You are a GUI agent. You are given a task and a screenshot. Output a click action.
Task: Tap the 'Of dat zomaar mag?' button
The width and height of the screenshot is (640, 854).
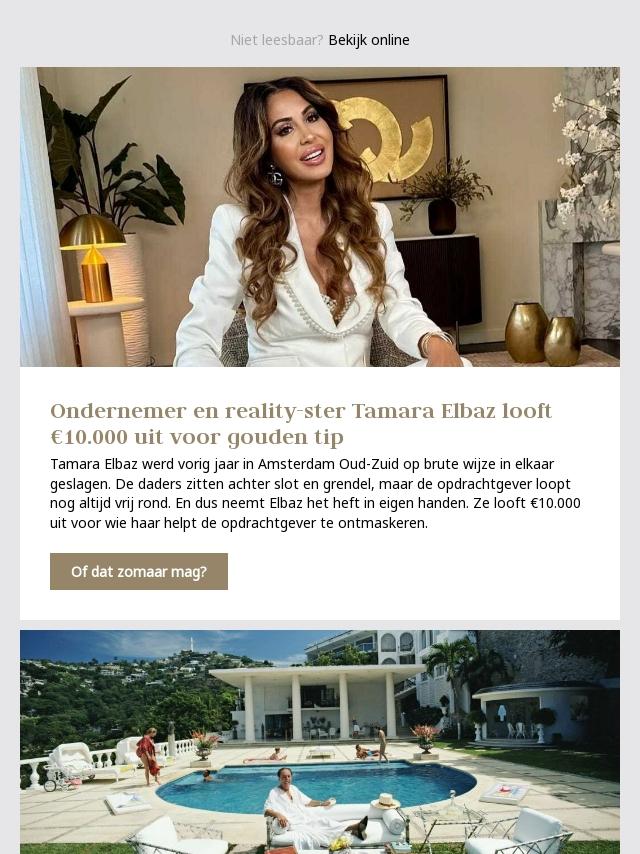[x=139, y=572]
